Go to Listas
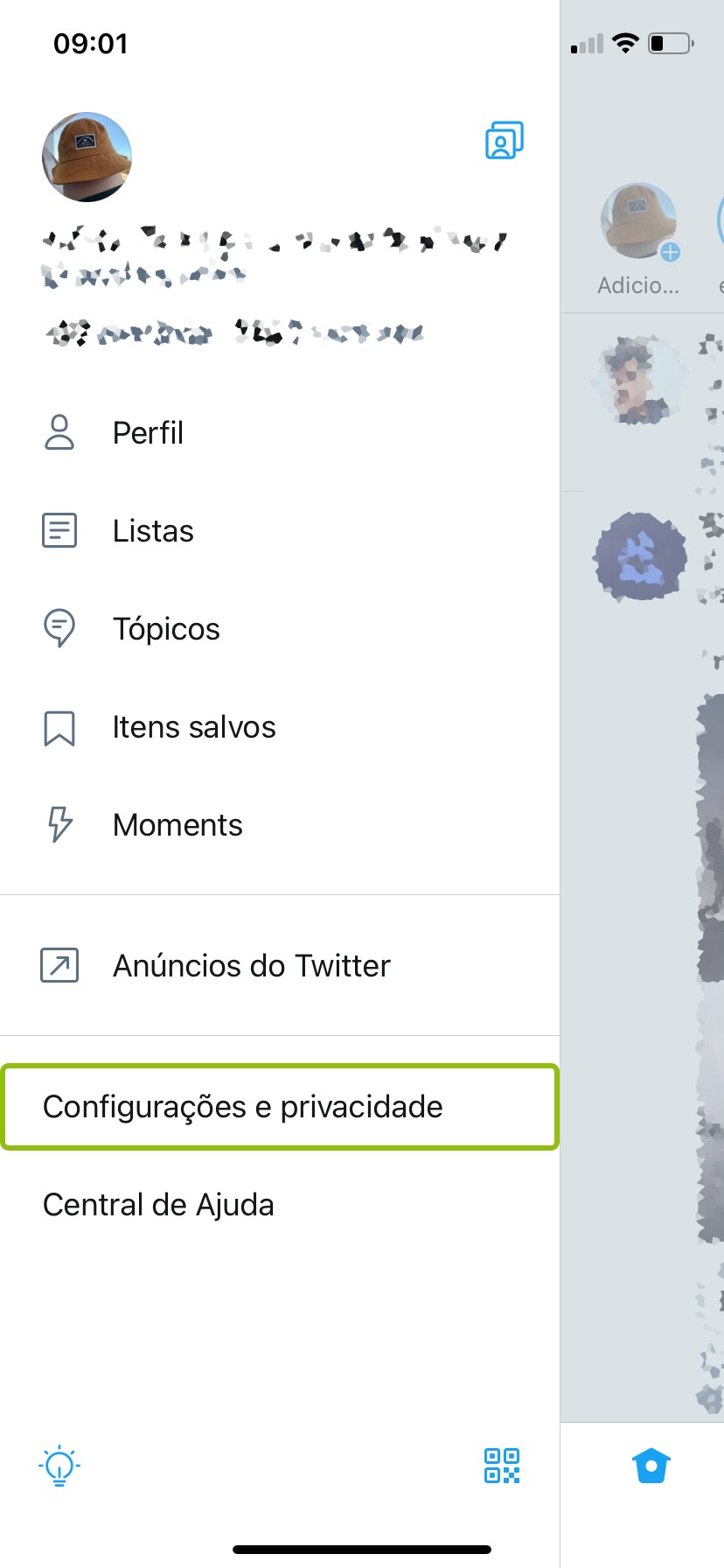The image size is (724, 1568). click(x=280, y=530)
